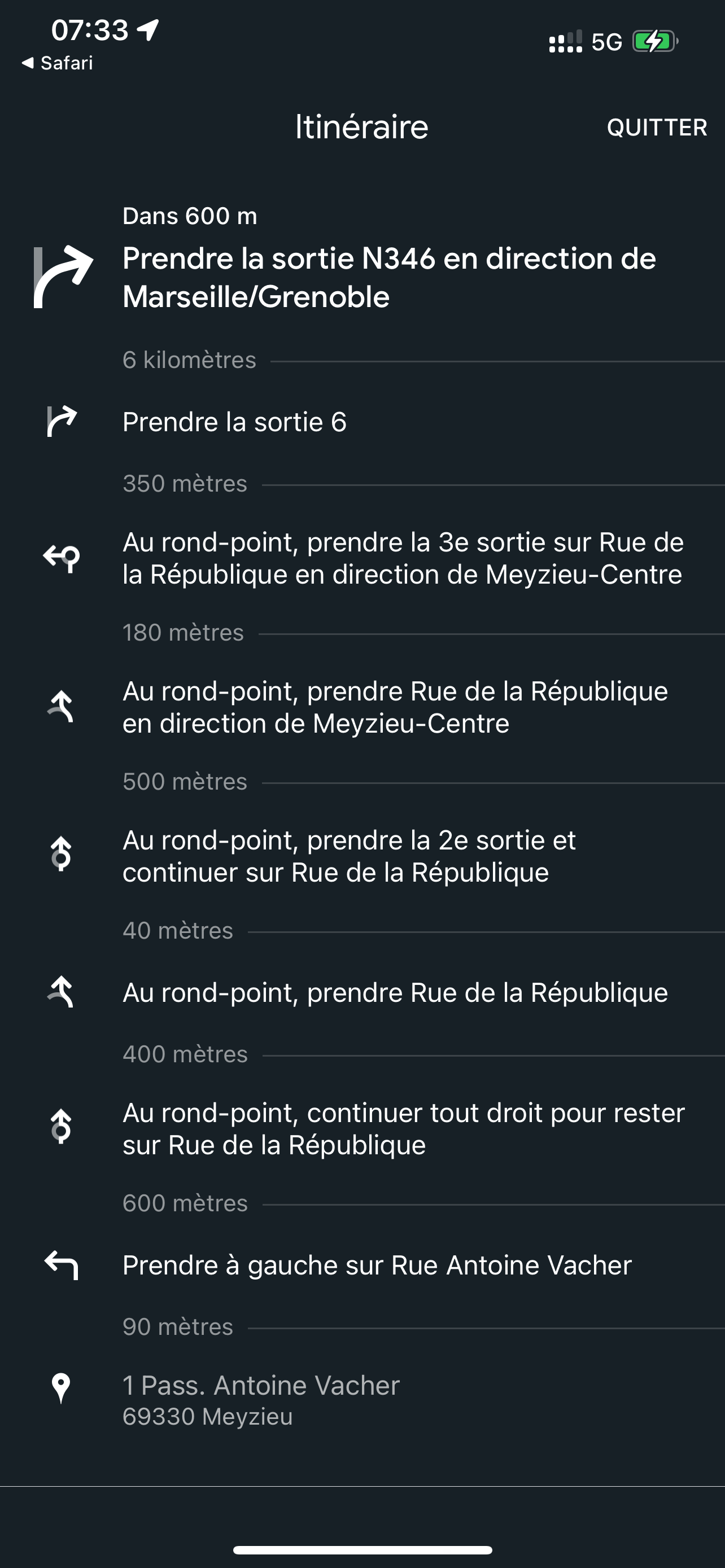Viewport: 725px width, 1568px height.
Task: Select the roundabout step with the 2e sortie
Action: click(x=362, y=856)
